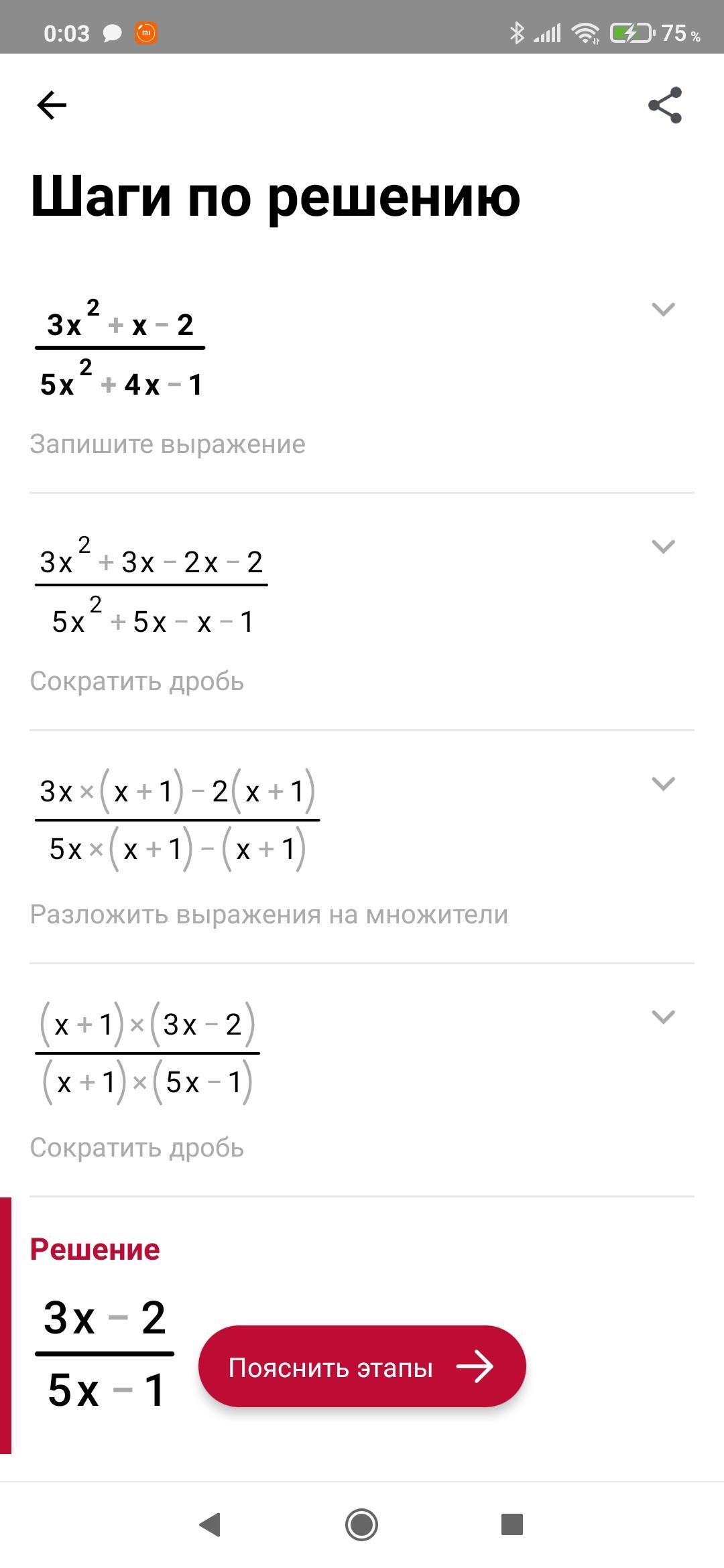The width and height of the screenshot is (724, 1568).
Task: Expand the 'Запишите выражение' step
Action: [x=663, y=309]
